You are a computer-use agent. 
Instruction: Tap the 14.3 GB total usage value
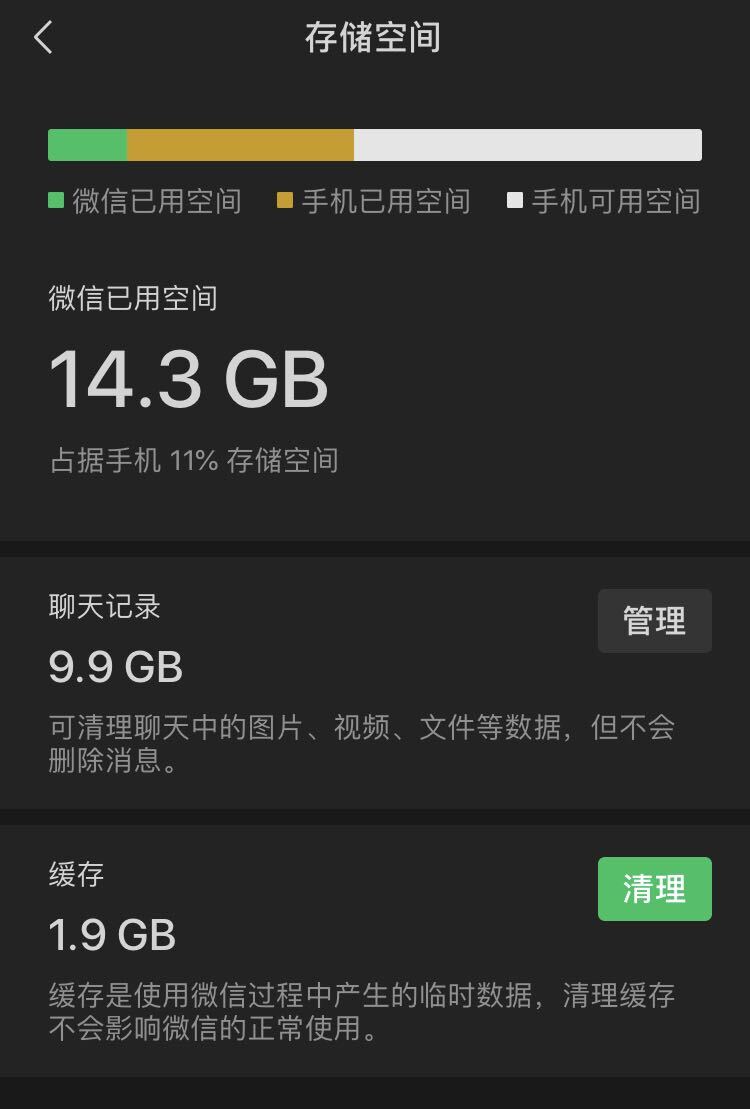[x=188, y=378]
